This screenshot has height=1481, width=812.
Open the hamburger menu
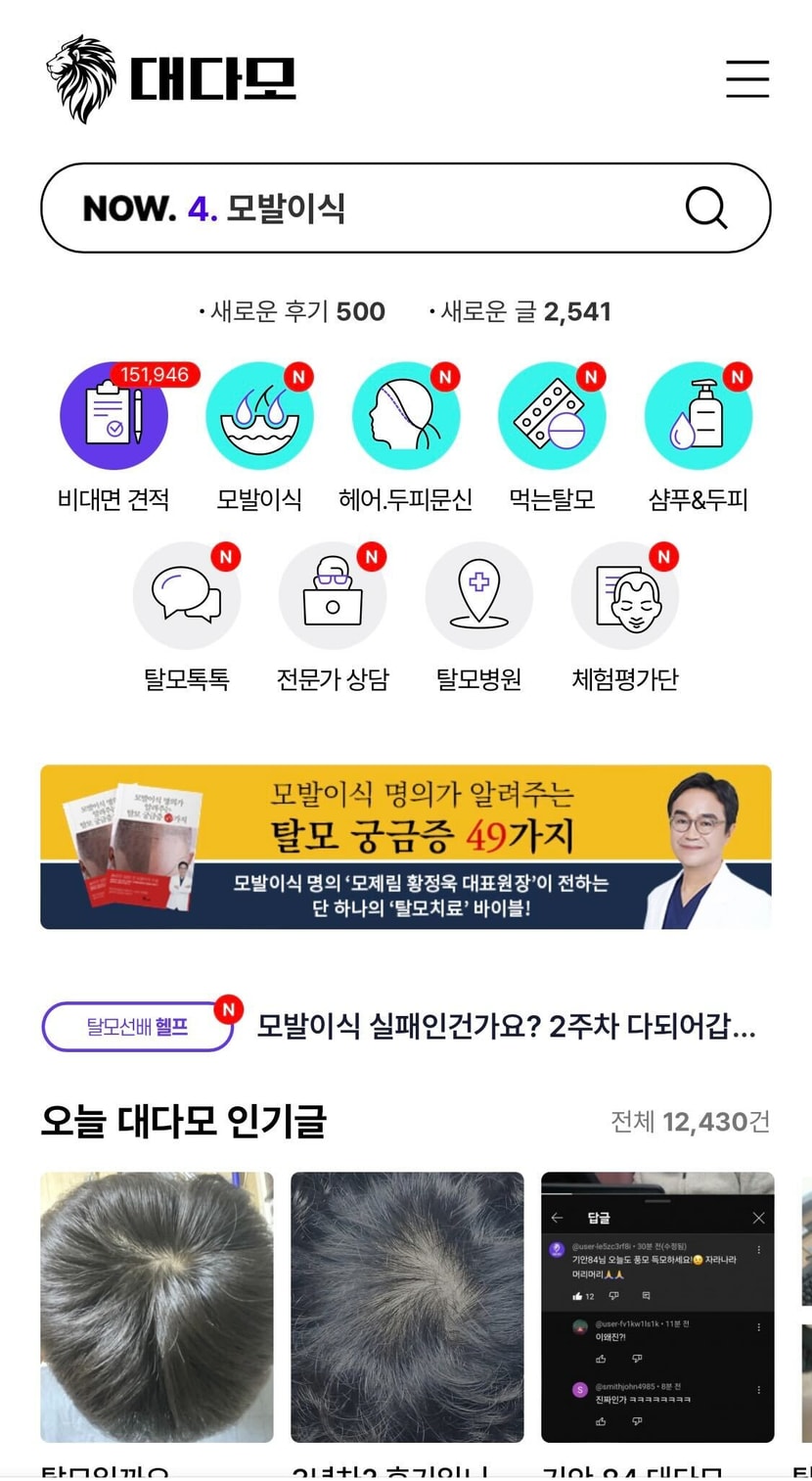(x=747, y=78)
